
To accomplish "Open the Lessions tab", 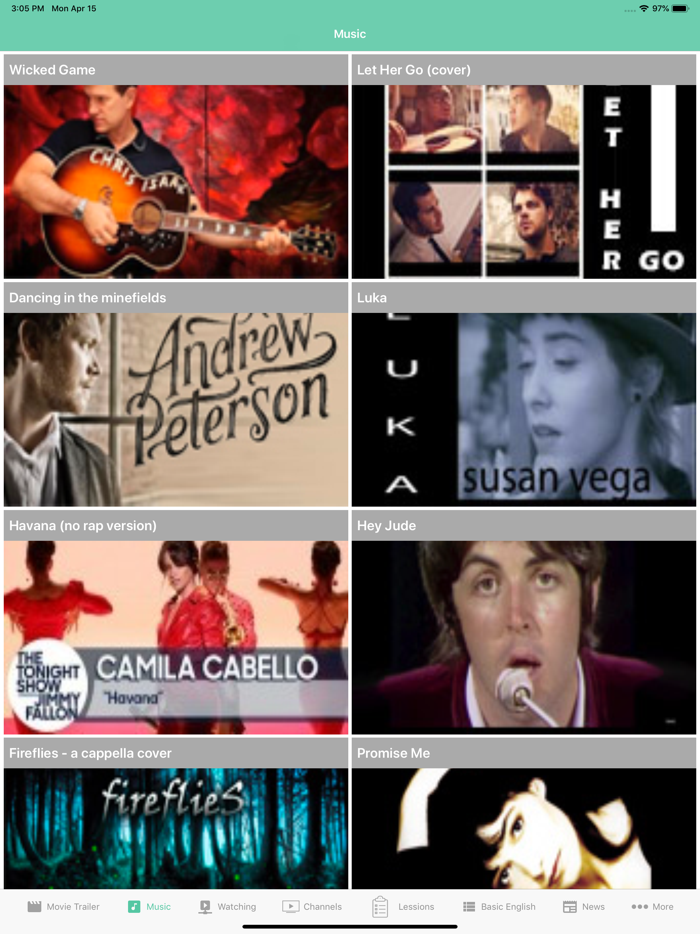I will click(403, 907).
